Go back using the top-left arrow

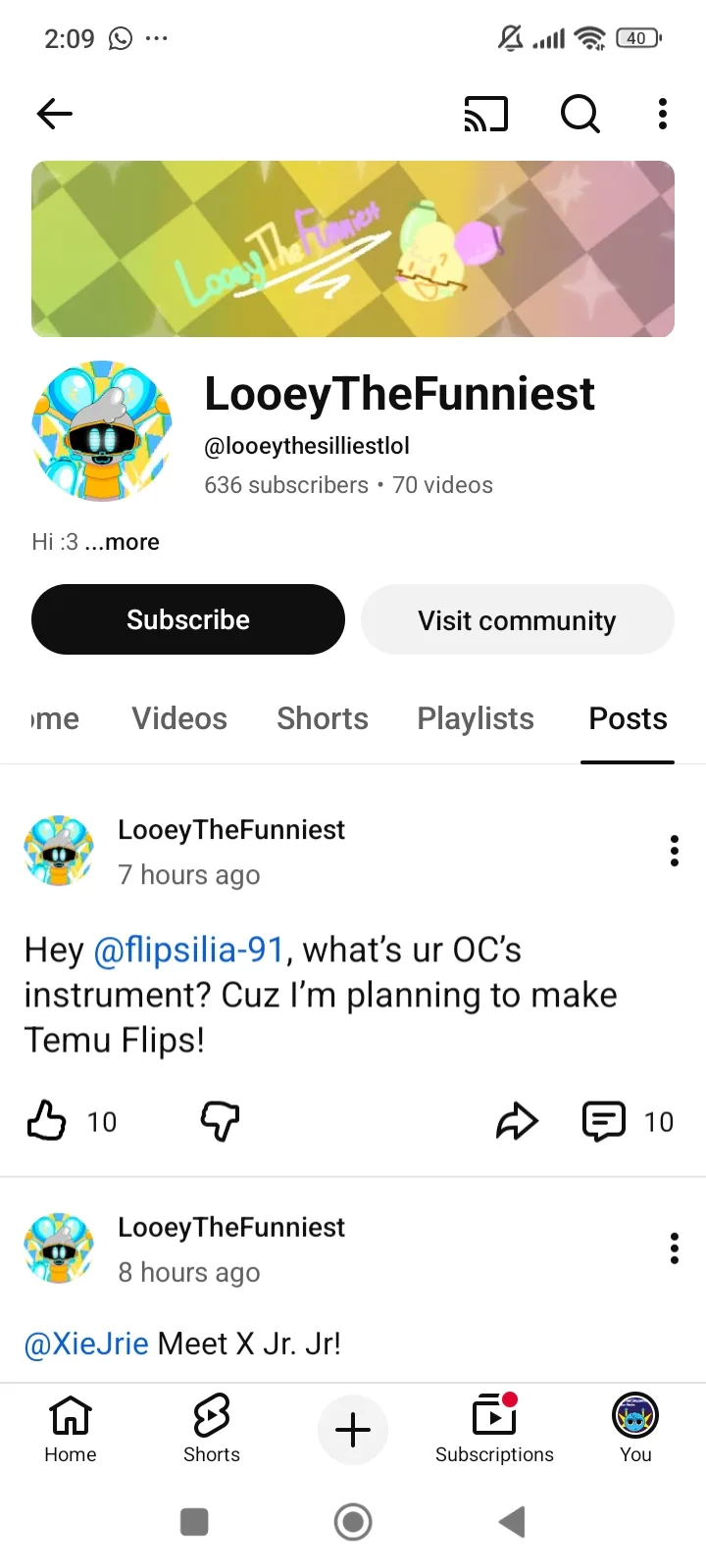[x=55, y=114]
